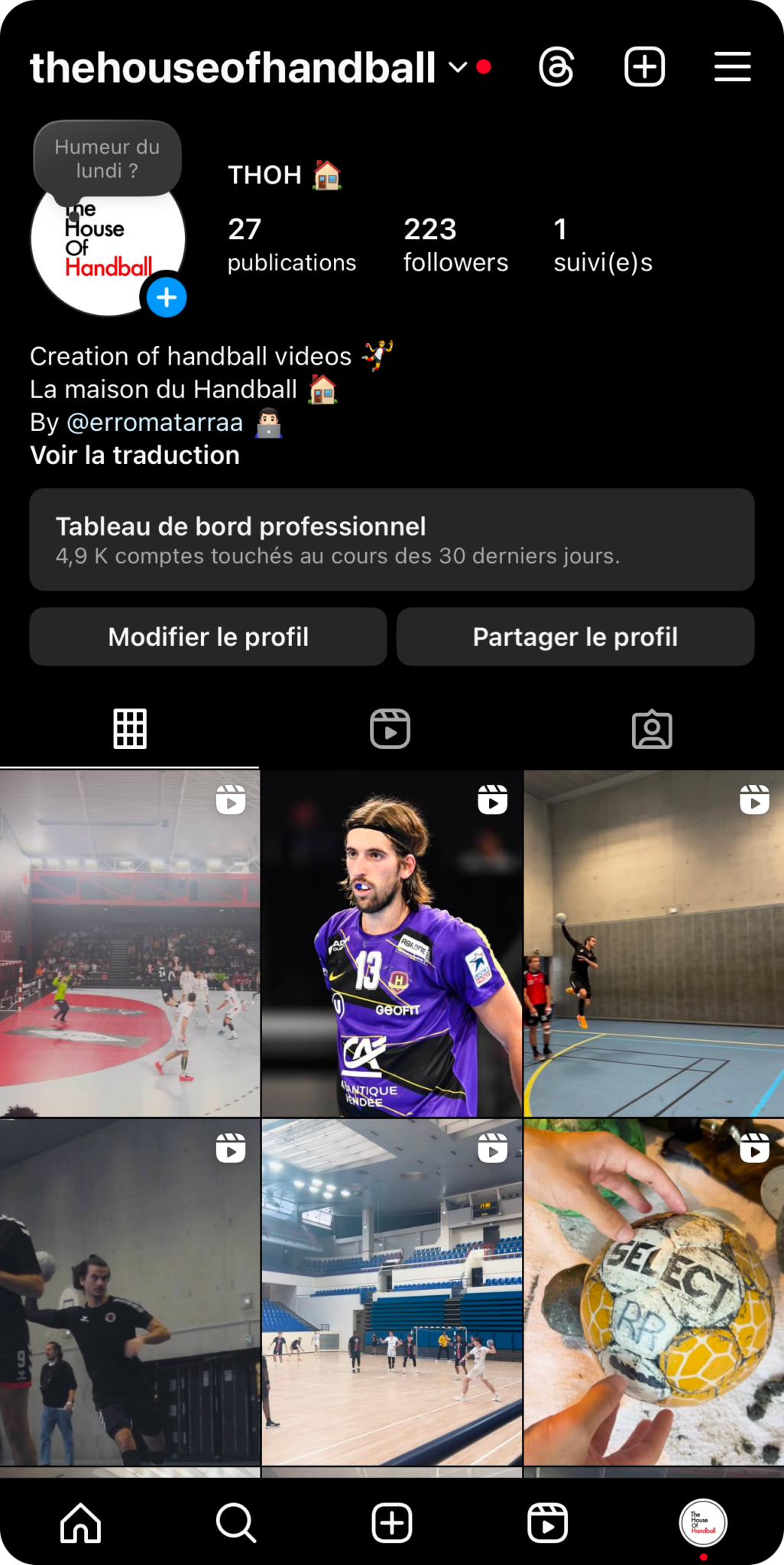Open the @erromatarraa profile link
784x1565 pixels.
click(x=155, y=423)
